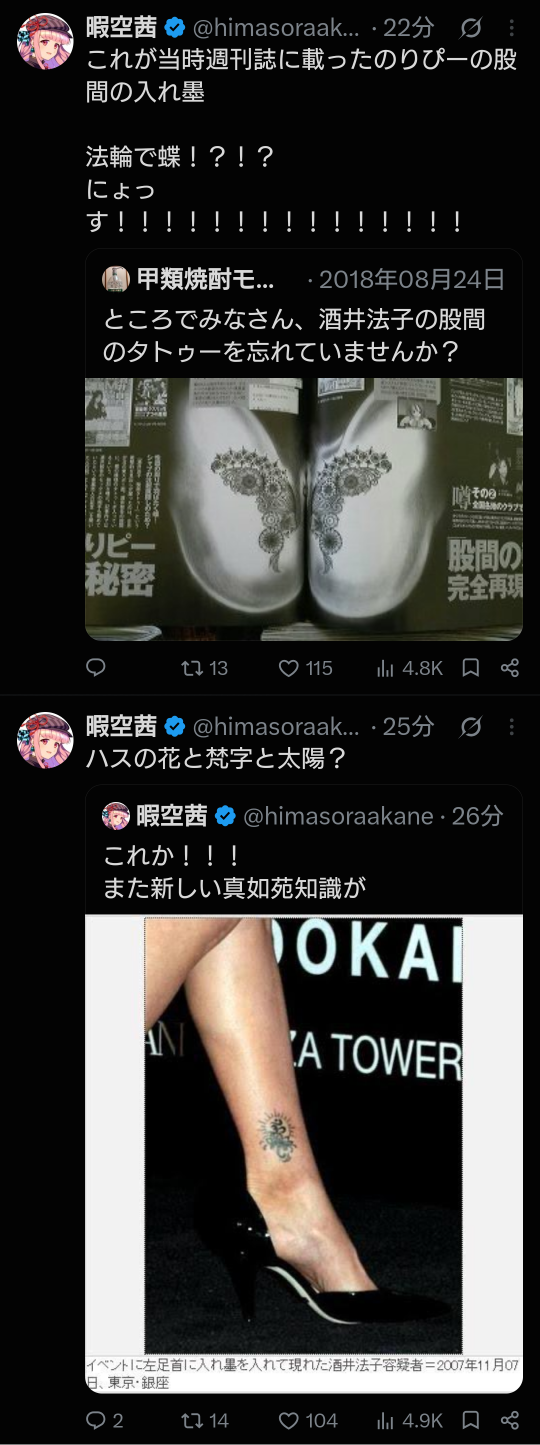Retweet the tweet with 13 reposts

205,668
